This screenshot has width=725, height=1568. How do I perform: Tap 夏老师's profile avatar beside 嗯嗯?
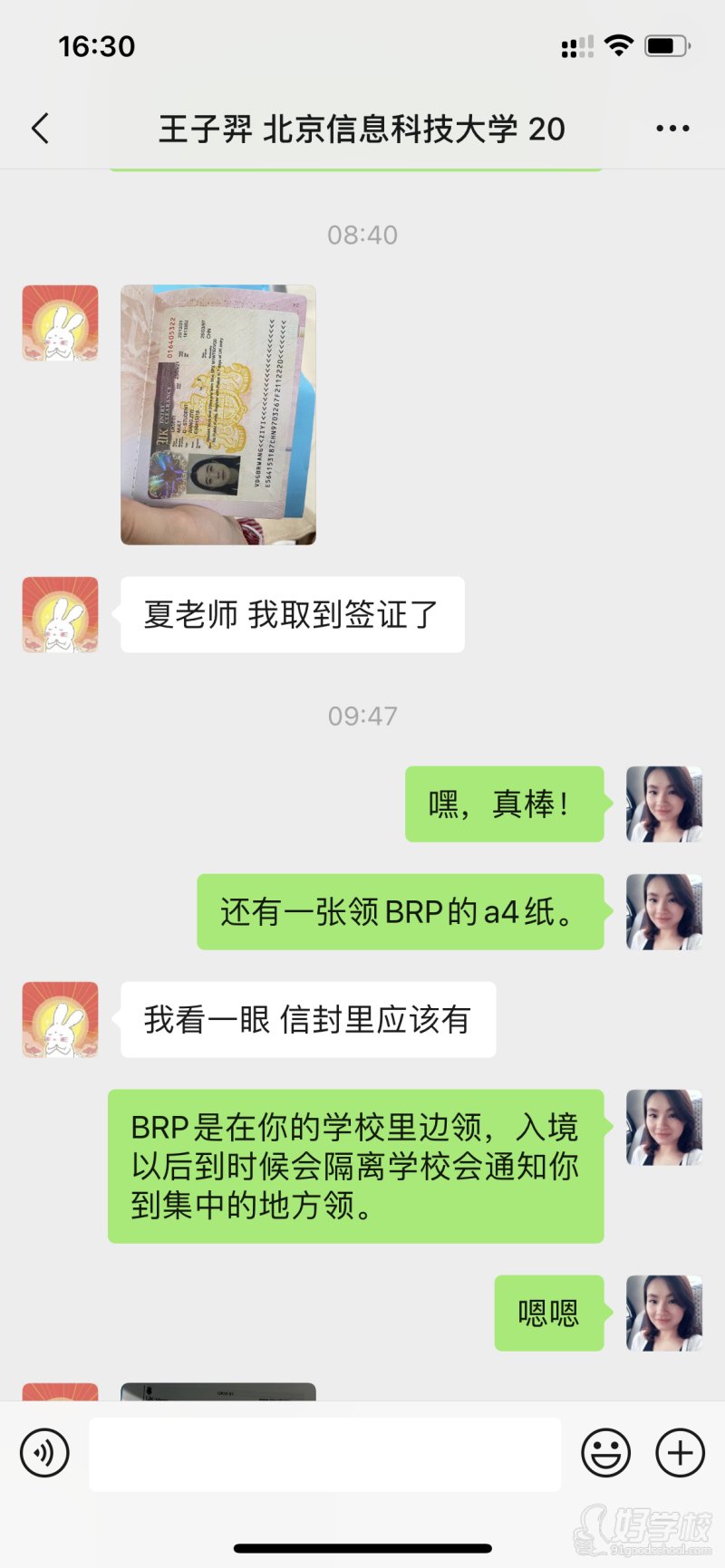662,1313
